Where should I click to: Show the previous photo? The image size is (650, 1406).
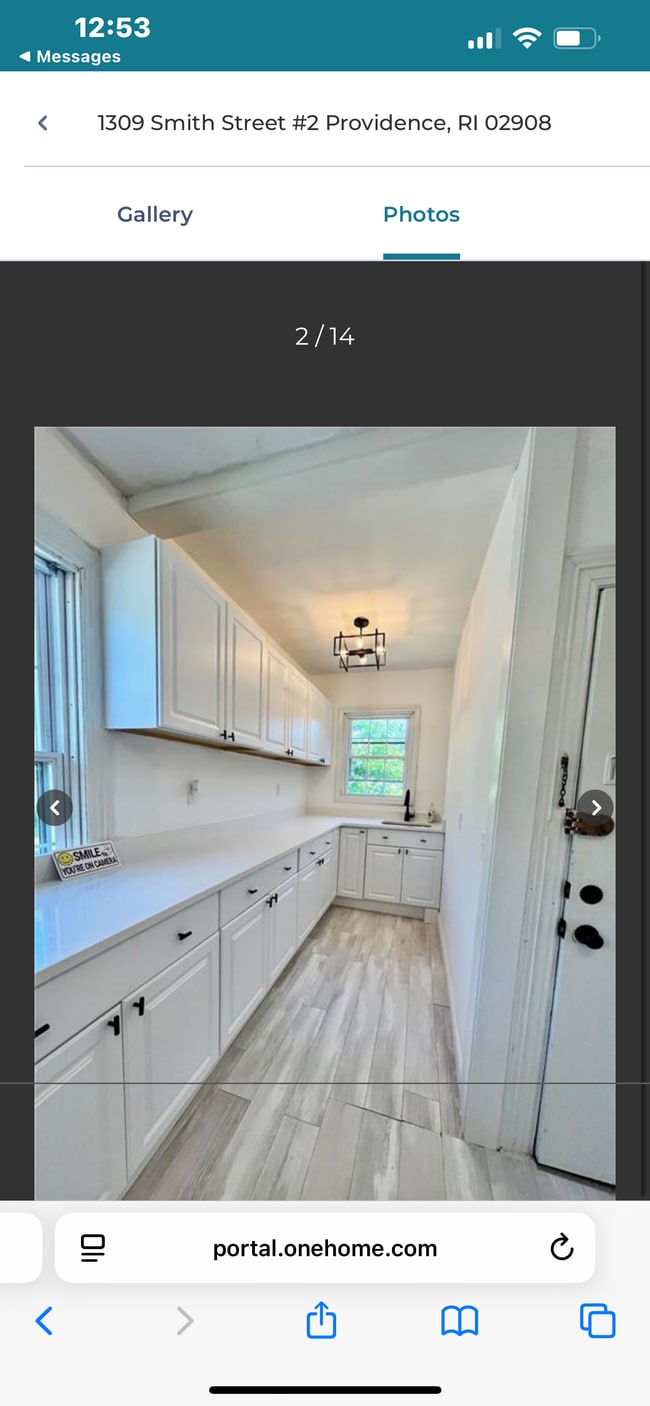coord(54,807)
